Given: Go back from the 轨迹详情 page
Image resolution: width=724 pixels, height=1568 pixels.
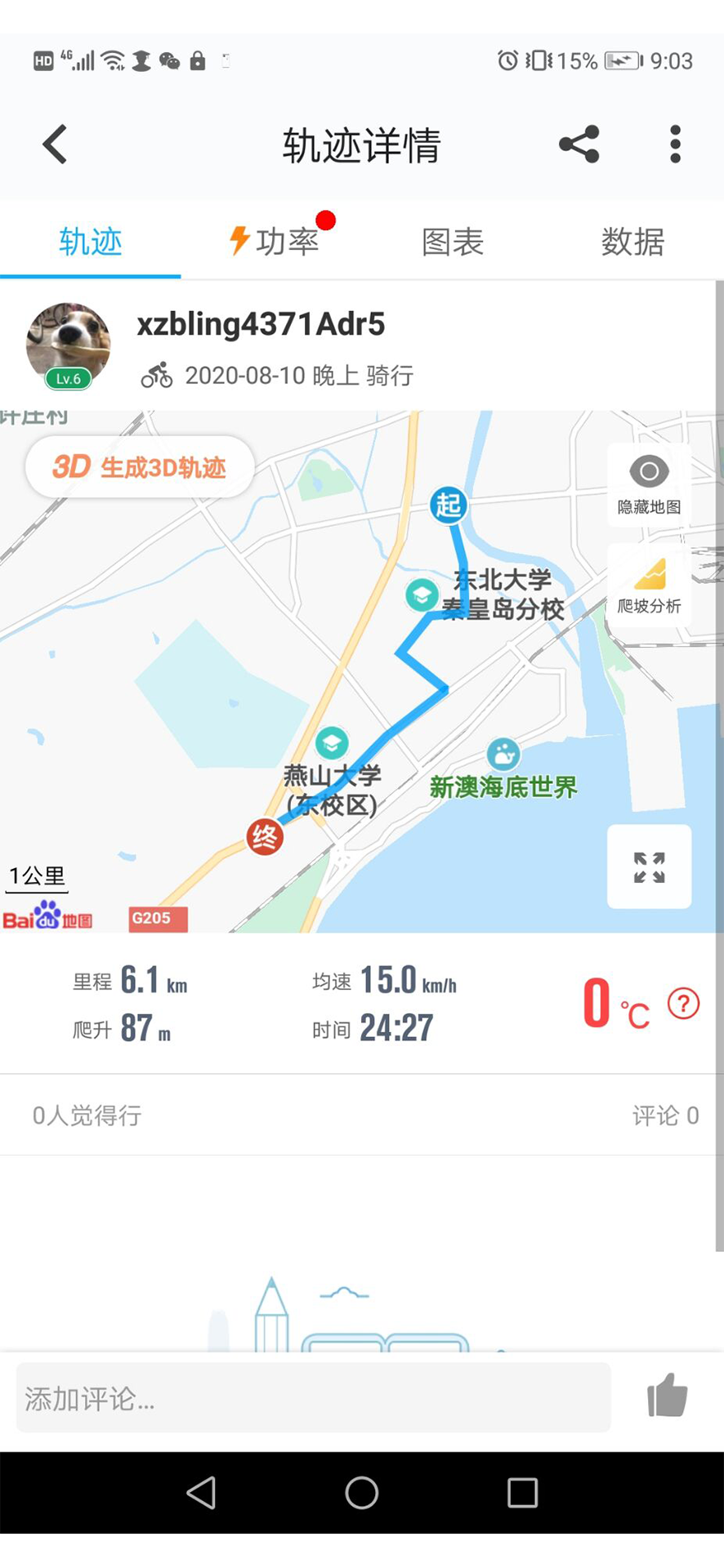Looking at the screenshot, I should click(55, 145).
